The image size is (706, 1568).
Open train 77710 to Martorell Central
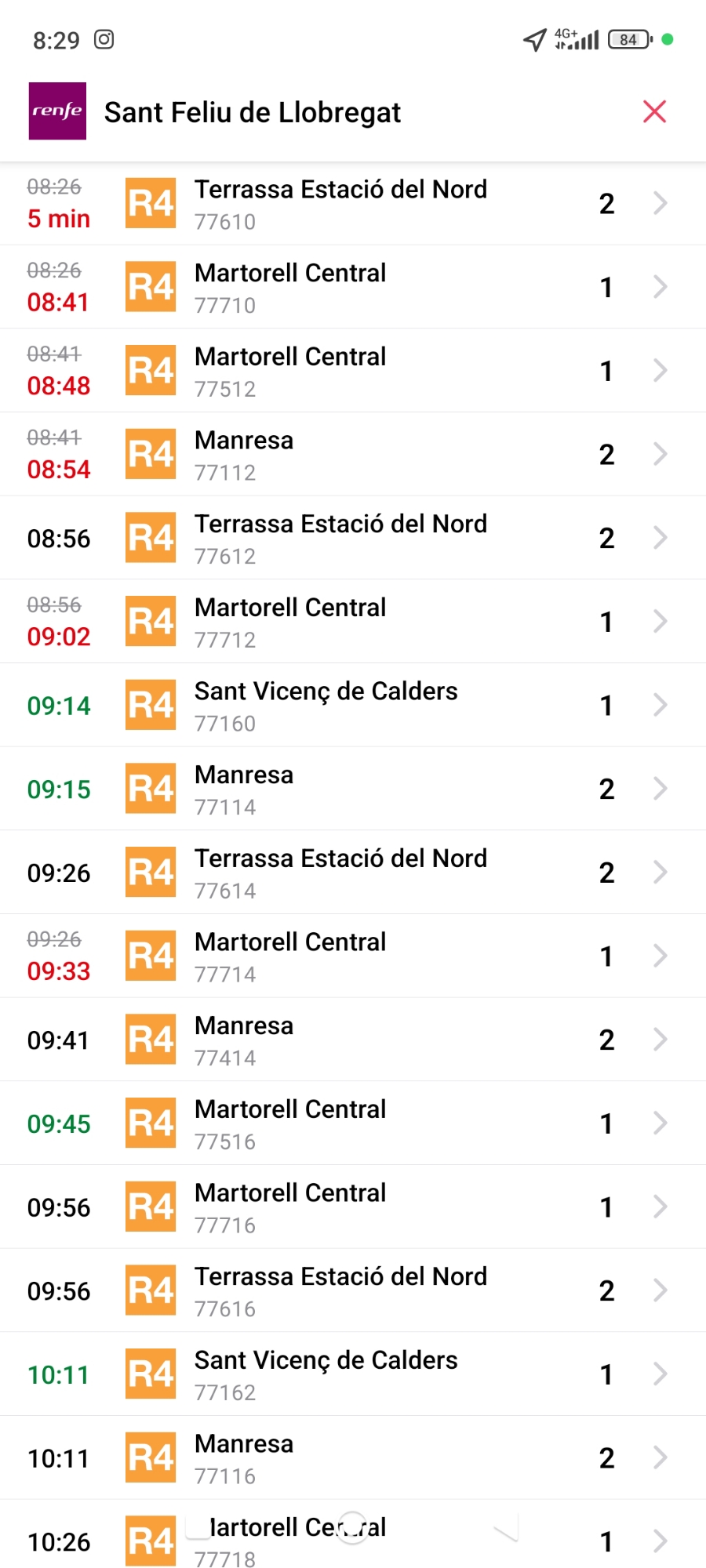(x=353, y=287)
